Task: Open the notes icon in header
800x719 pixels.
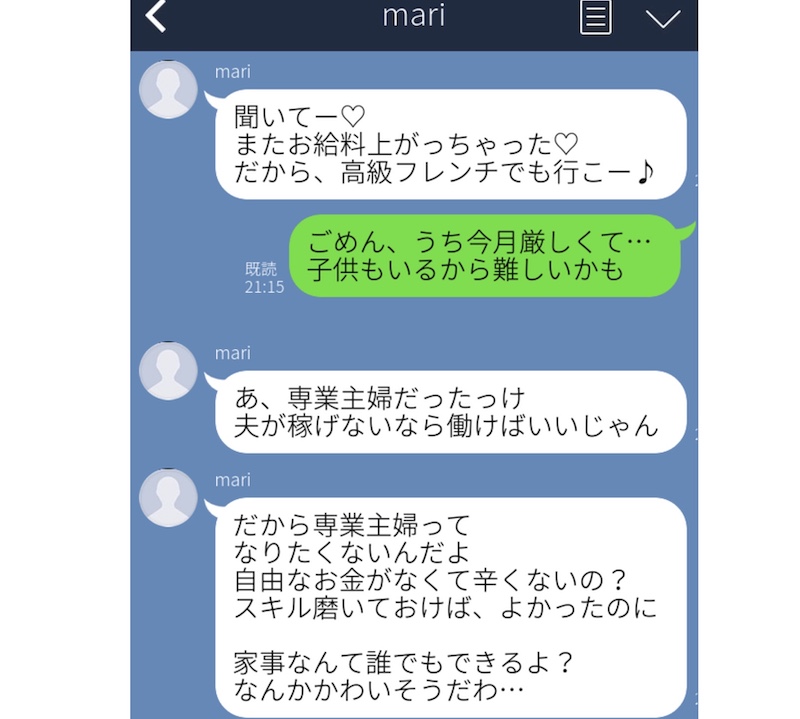Action: coord(596,18)
